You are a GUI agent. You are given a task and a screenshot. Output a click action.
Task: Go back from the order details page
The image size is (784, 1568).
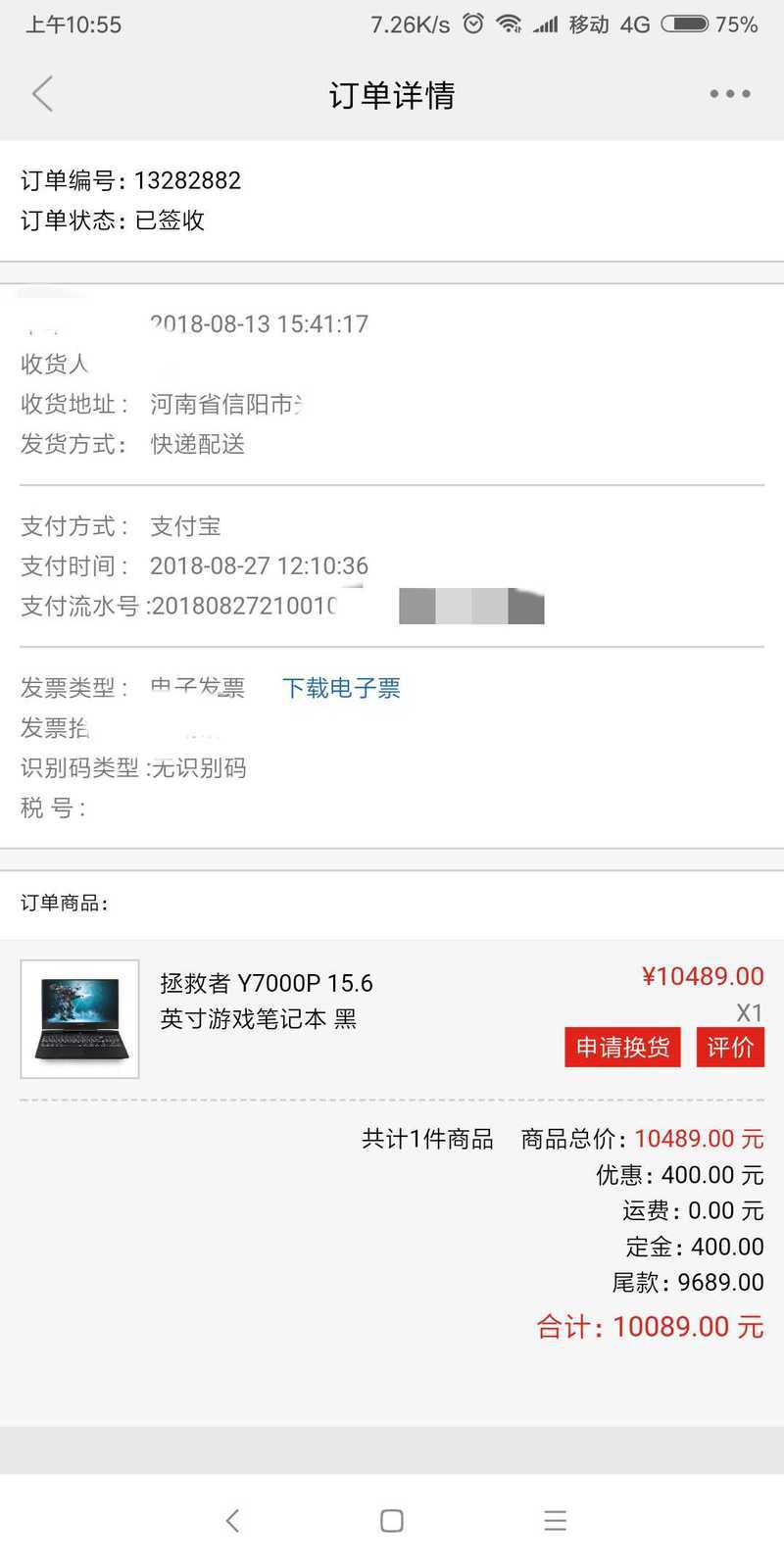pos(42,94)
